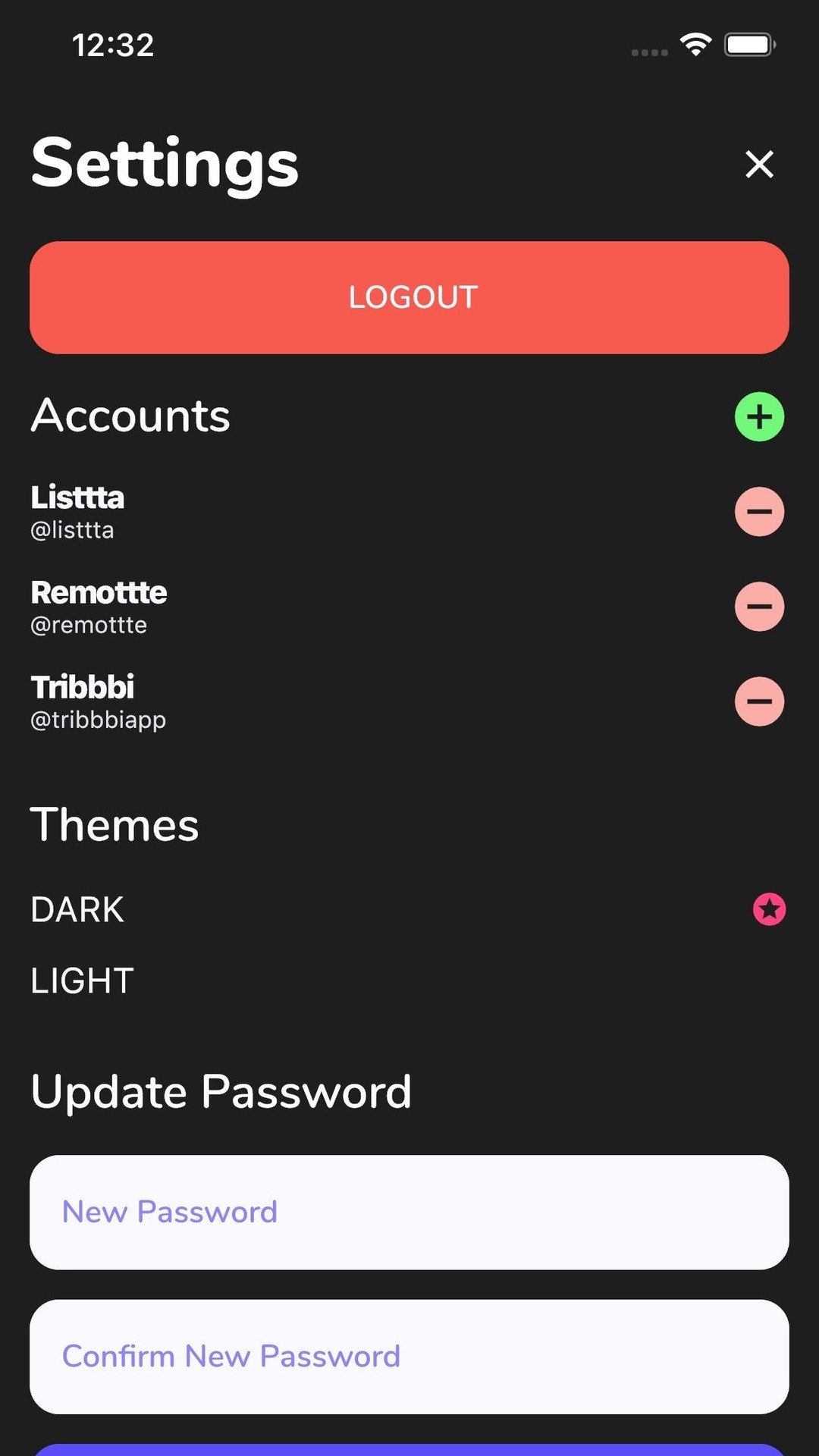Viewport: 819px width, 1456px height.
Task: Select the Listtta account
Action: [x=77, y=511]
